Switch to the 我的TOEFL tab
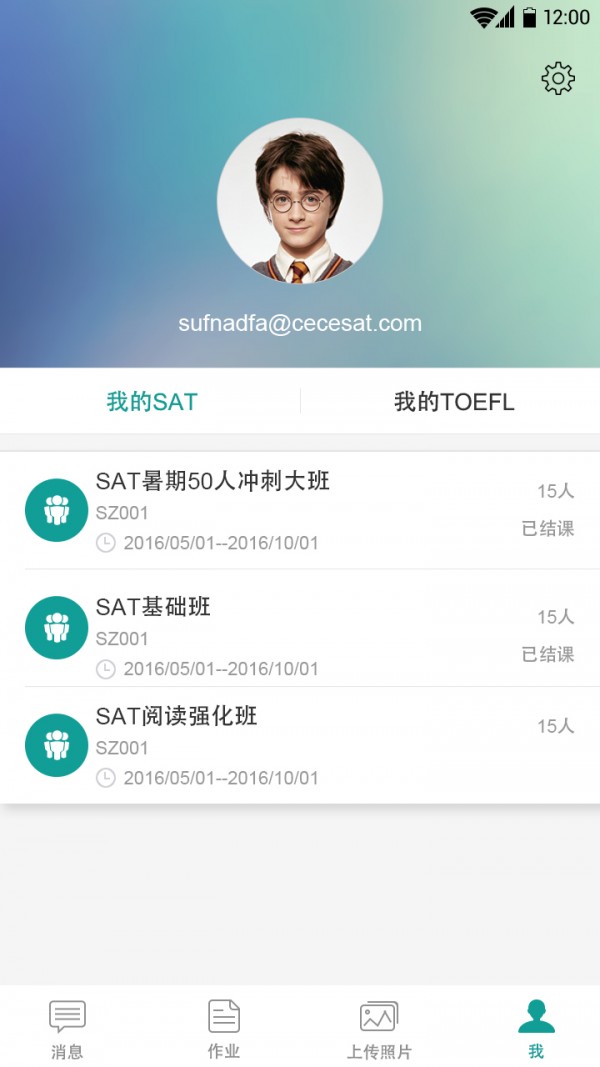Viewport: 600px width, 1067px height. (x=454, y=402)
